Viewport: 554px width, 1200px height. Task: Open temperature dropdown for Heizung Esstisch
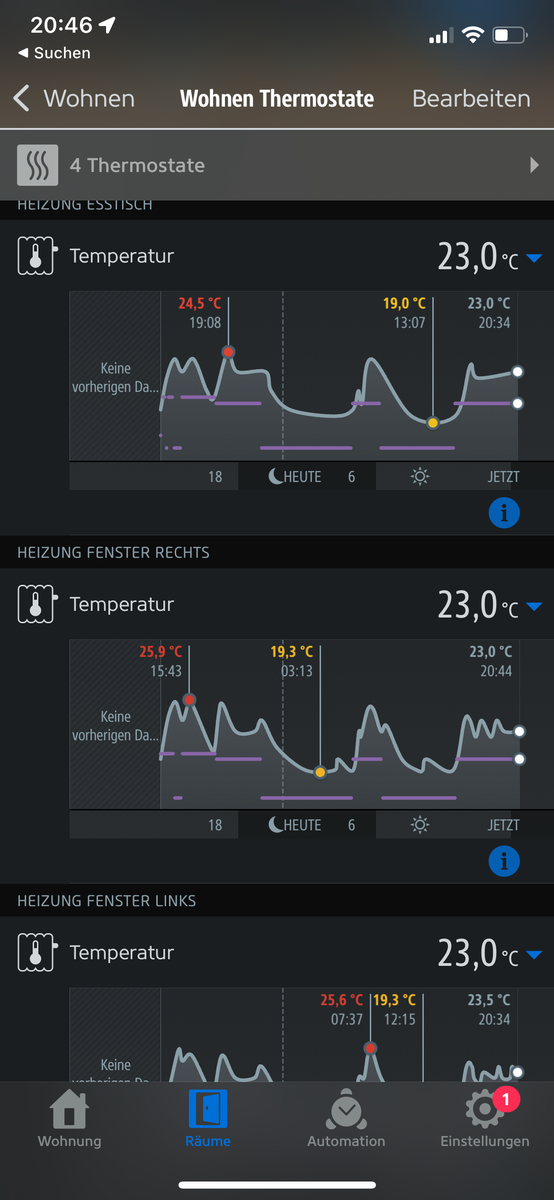[534, 258]
